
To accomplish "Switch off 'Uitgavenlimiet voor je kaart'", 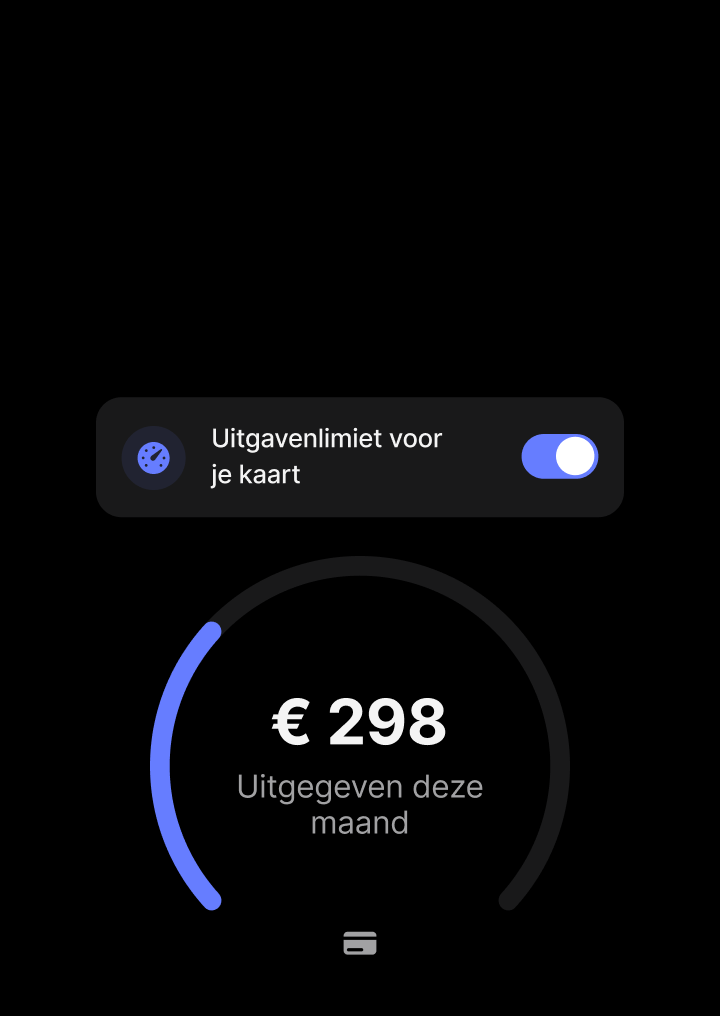I will tap(559, 456).
